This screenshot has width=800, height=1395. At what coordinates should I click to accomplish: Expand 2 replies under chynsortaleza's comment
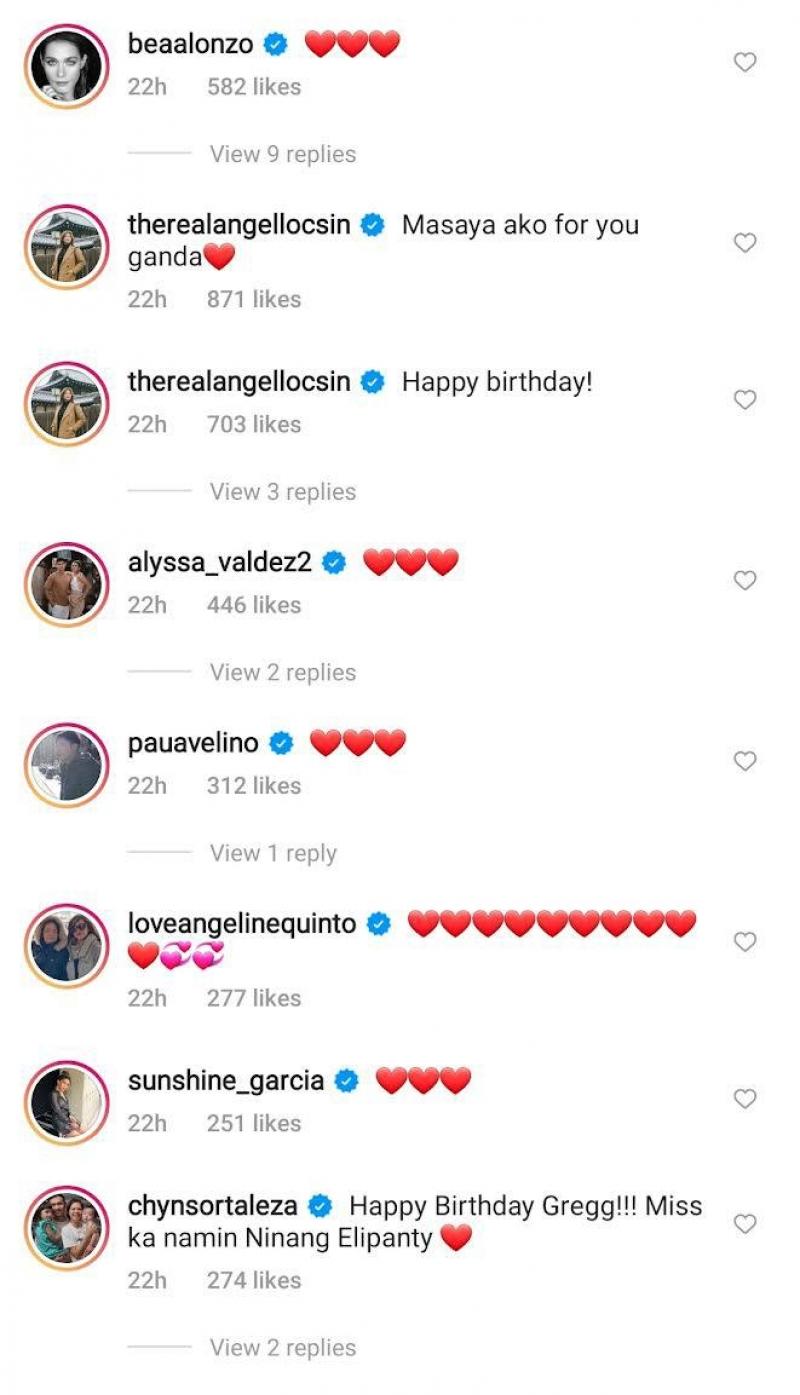[282, 1348]
